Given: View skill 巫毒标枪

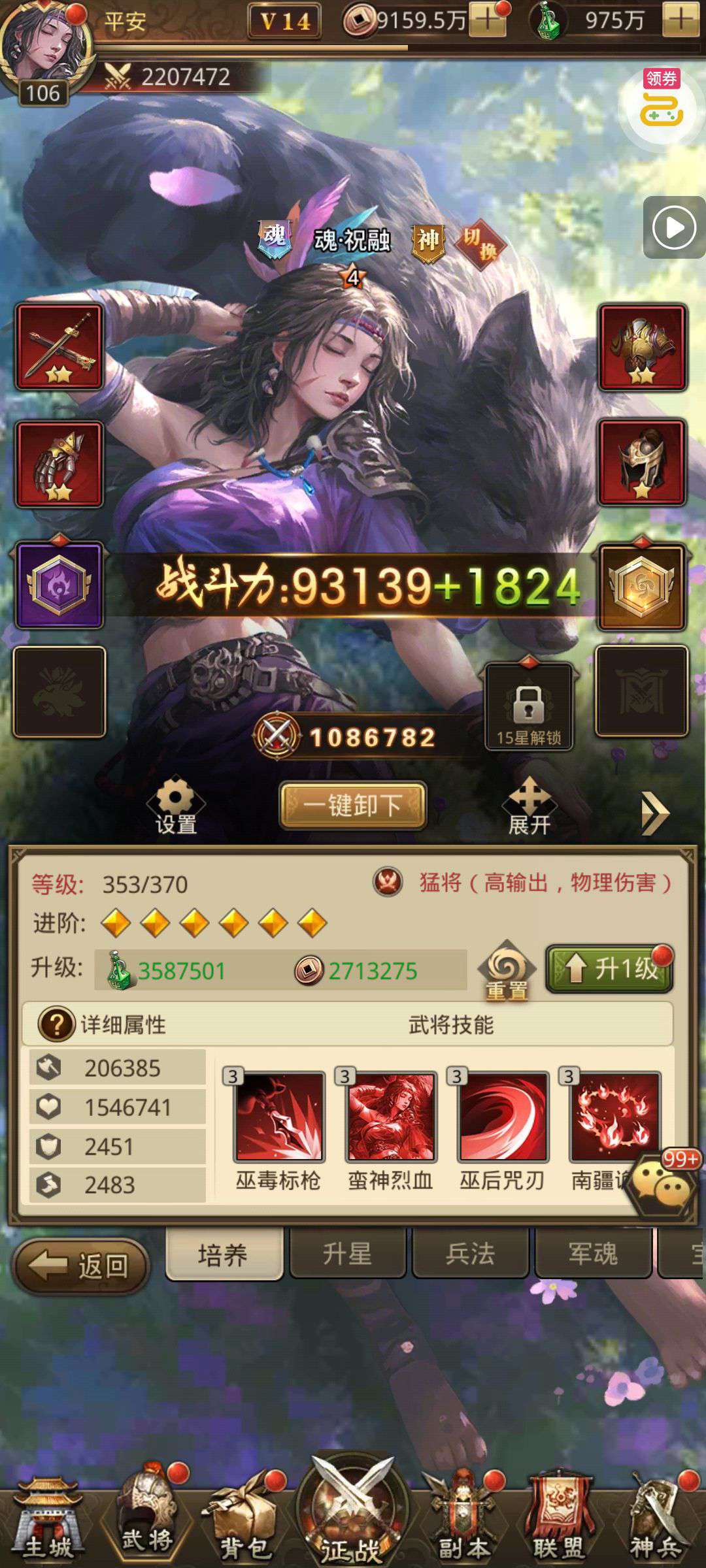Looking at the screenshot, I should point(279,1117).
